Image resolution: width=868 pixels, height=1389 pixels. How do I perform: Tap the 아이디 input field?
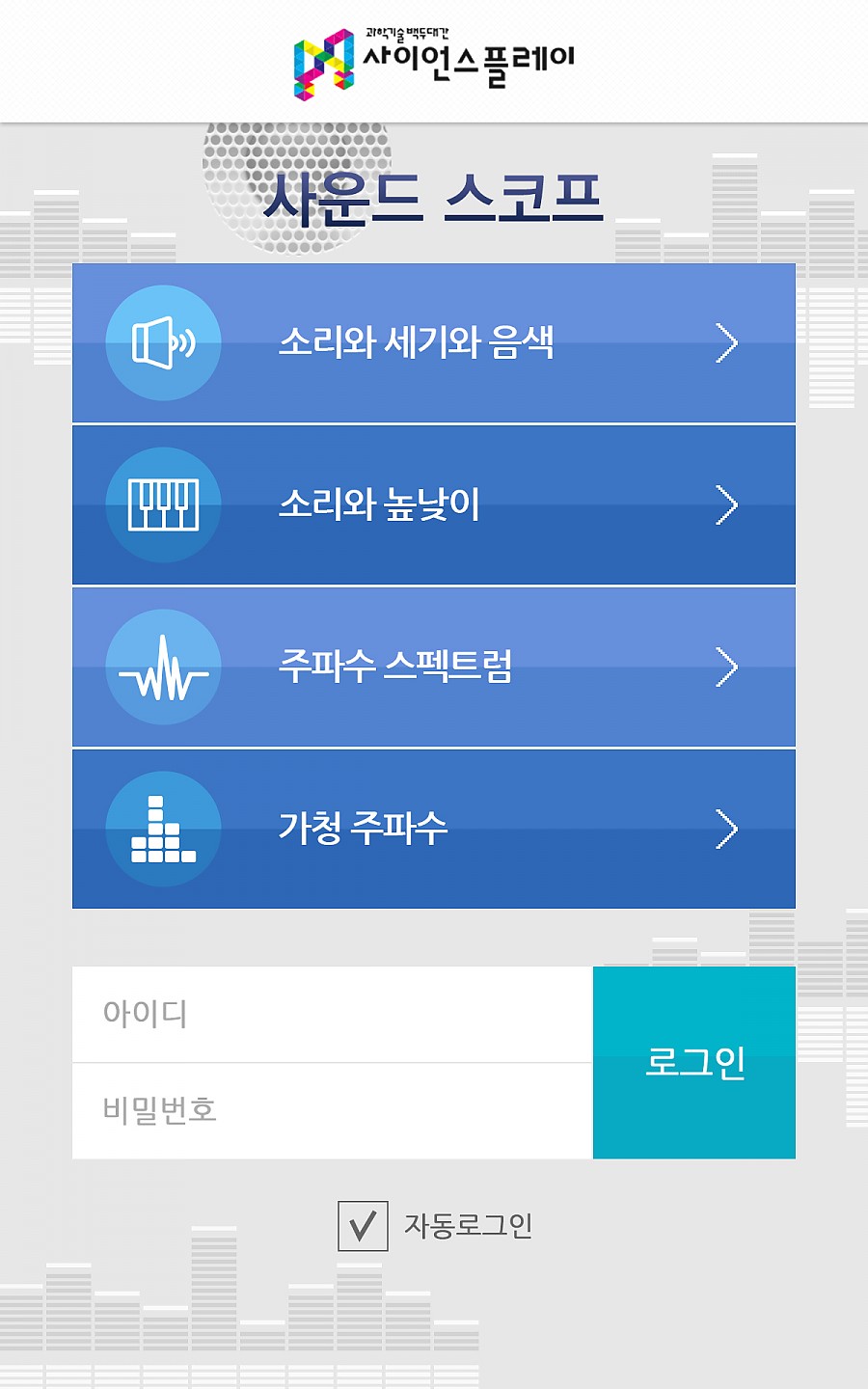332,1015
